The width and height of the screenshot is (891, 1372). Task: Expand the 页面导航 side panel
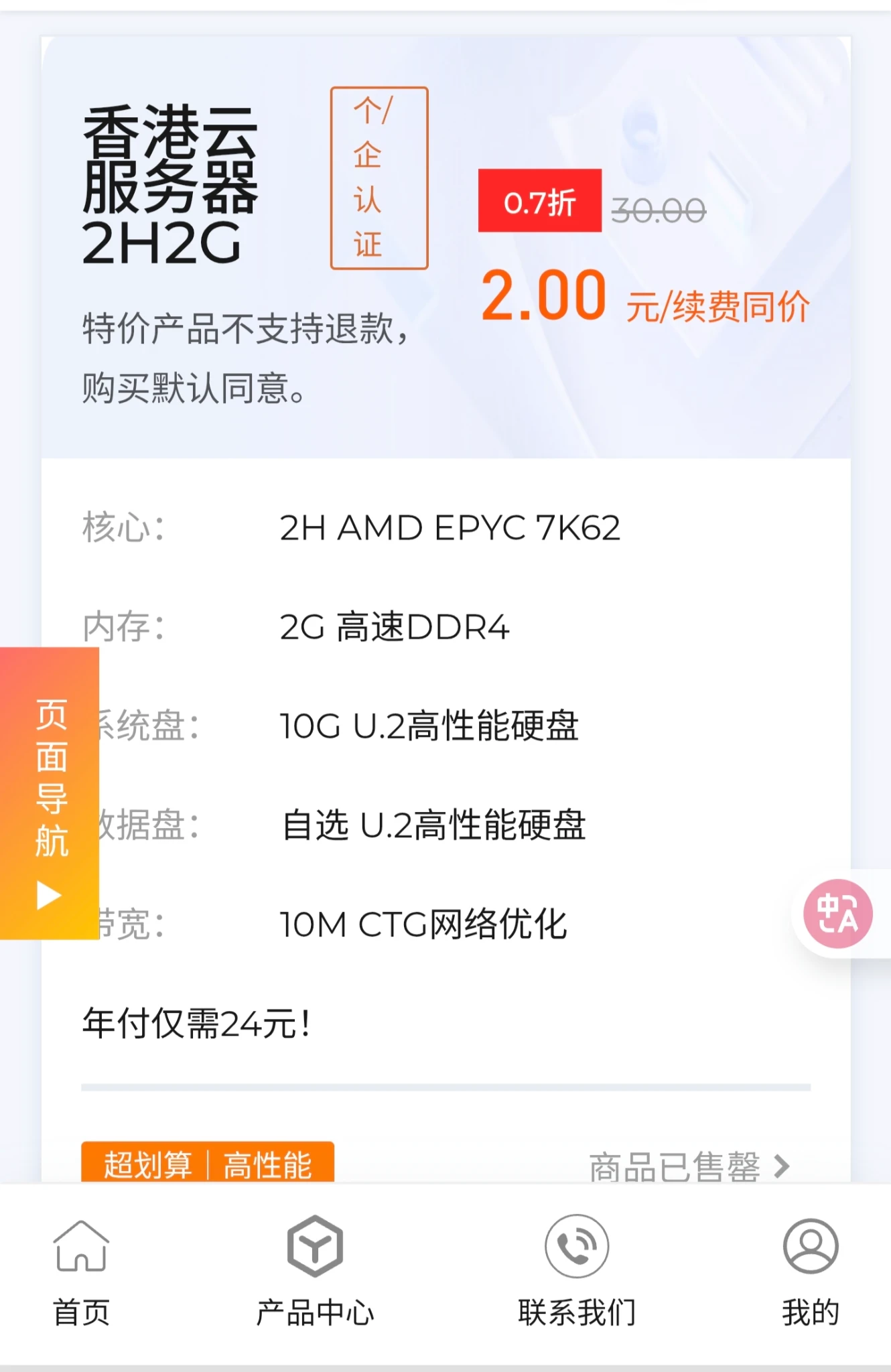point(50,794)
